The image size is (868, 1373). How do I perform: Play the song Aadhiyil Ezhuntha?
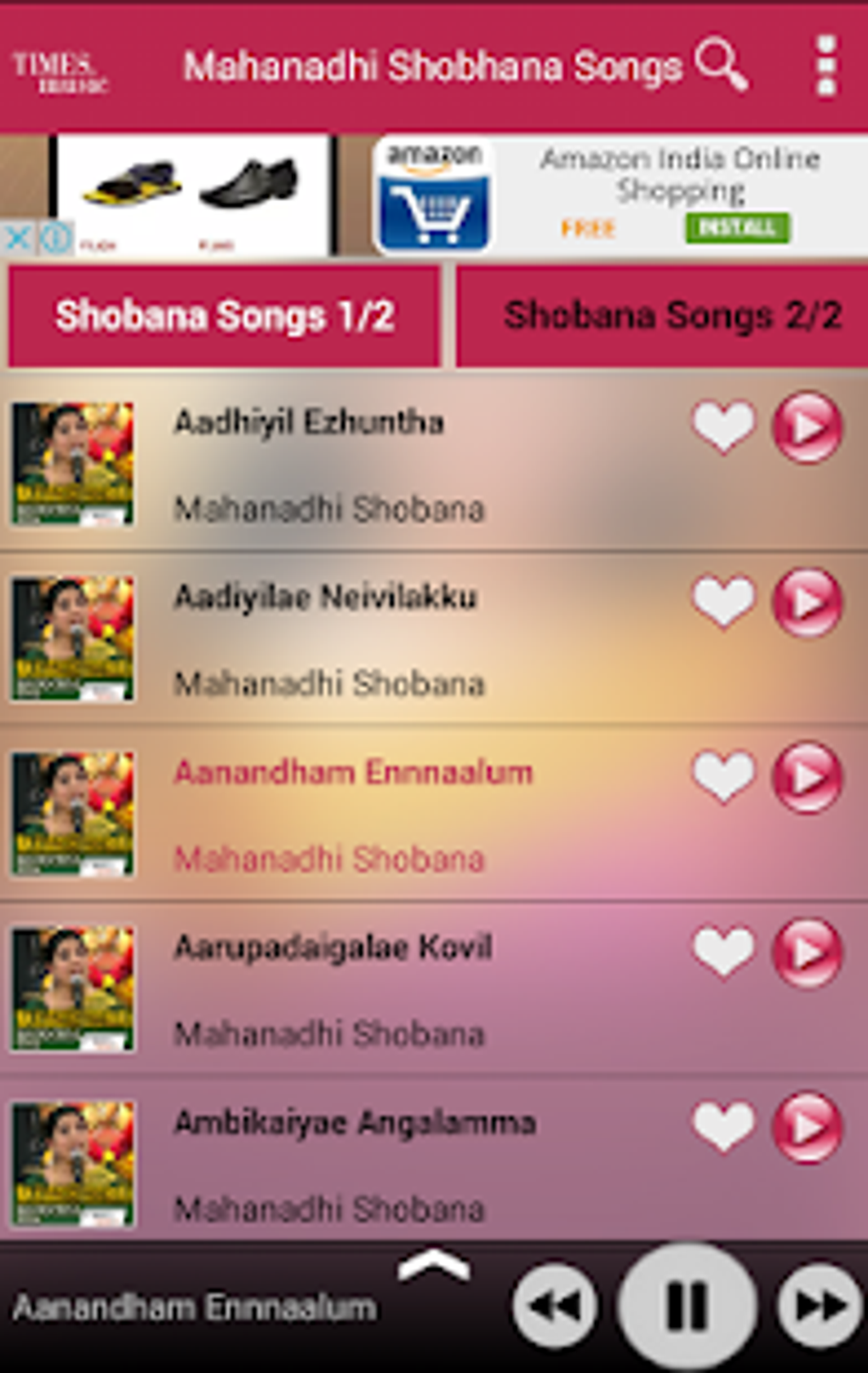click(x=808, y=427)
